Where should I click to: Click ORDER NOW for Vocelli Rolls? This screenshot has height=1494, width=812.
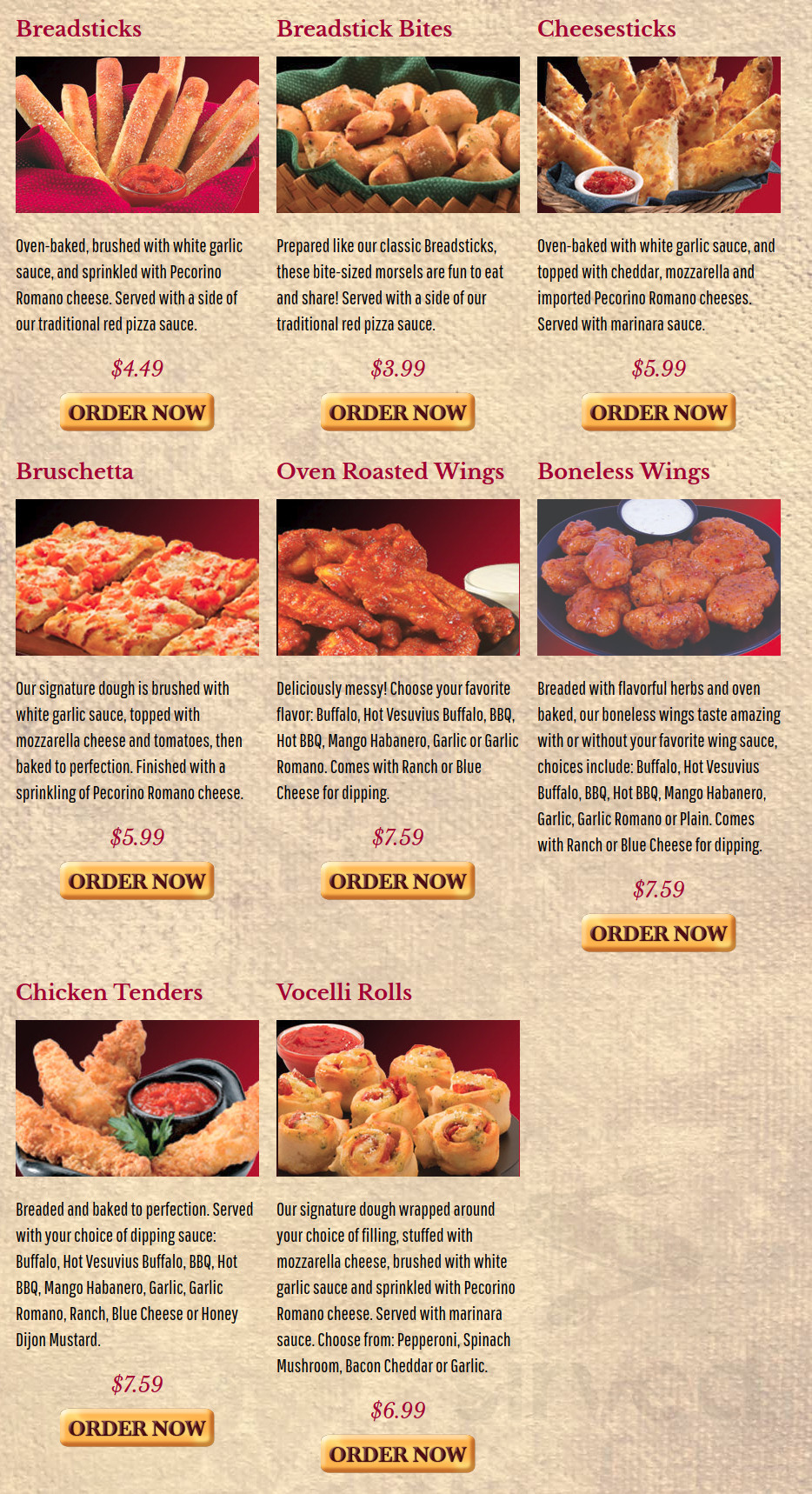point(397,1453)
